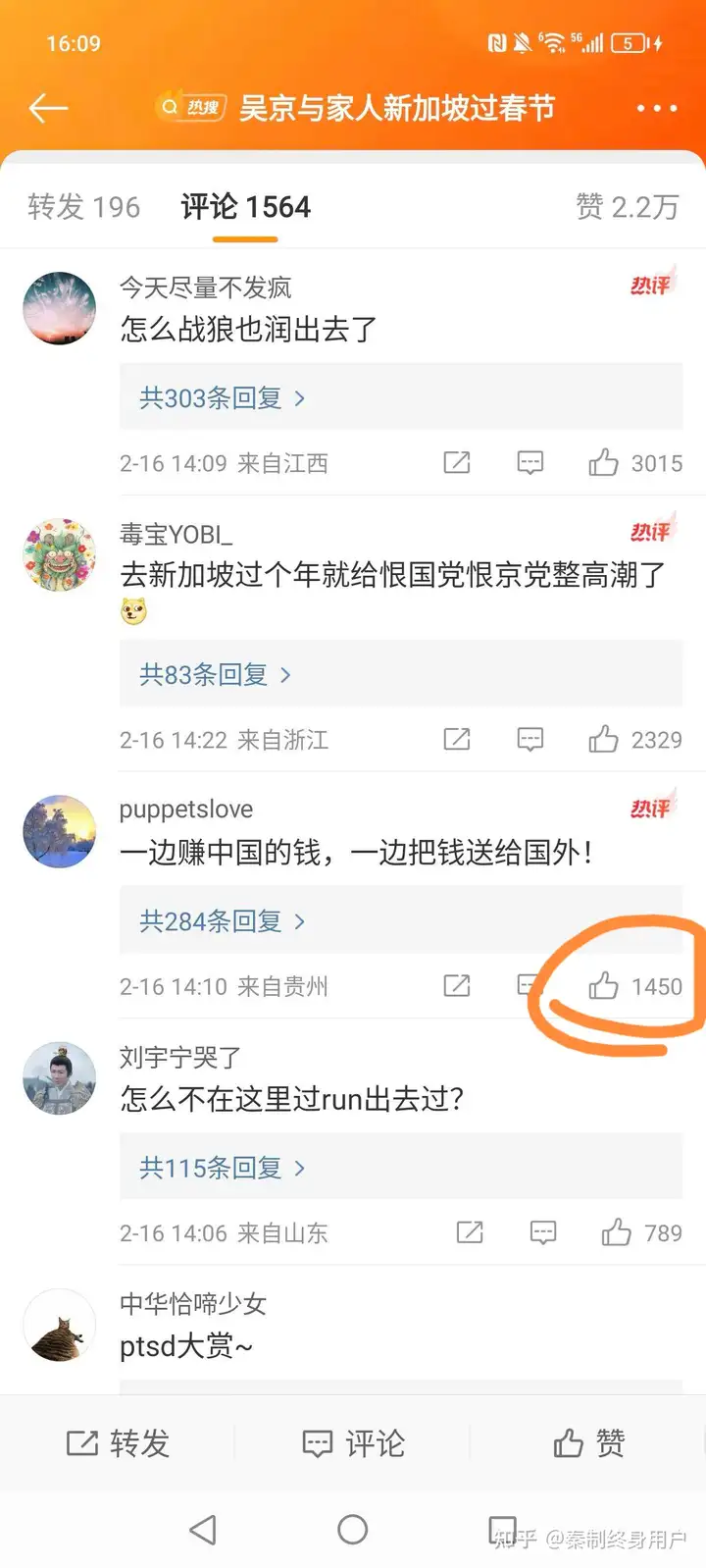Image resolution: width=706 pixels, height=1568 pixels.
Task: Switch to the 转发 196 tab
Action: click(x=83, y=207)
